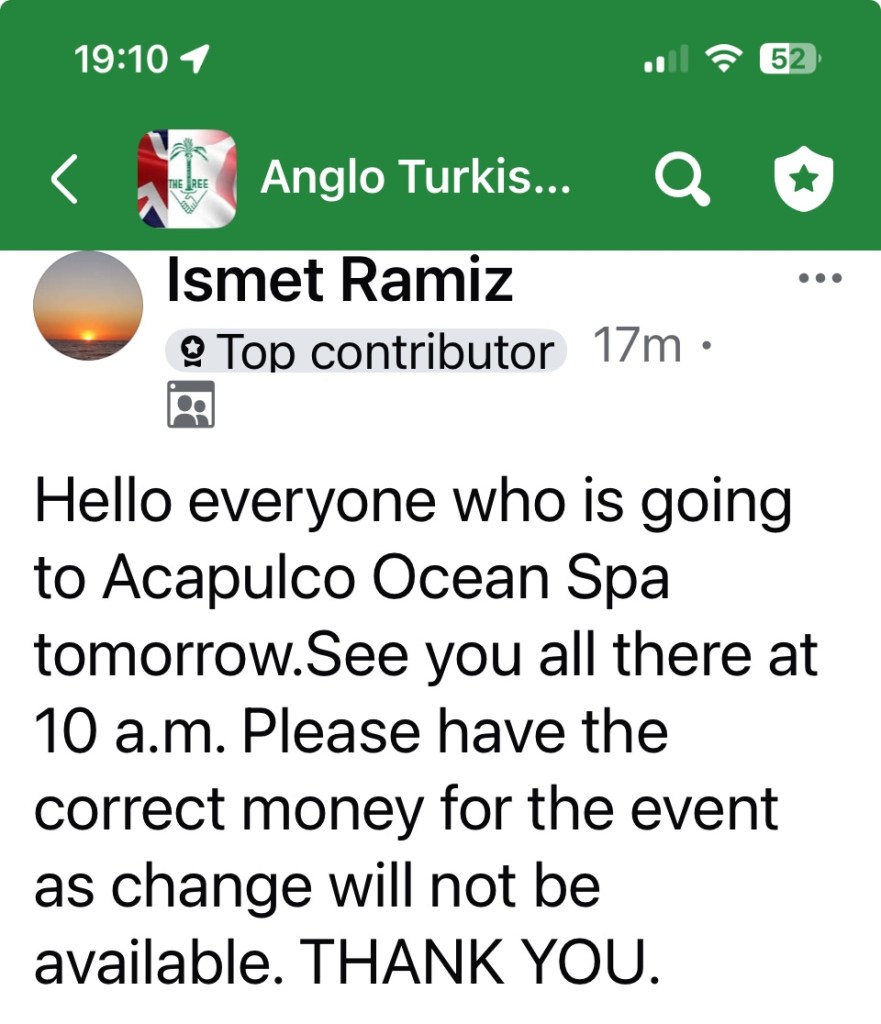
Task: Open the Anglo Turkish group page header
Action: point(415,178)
